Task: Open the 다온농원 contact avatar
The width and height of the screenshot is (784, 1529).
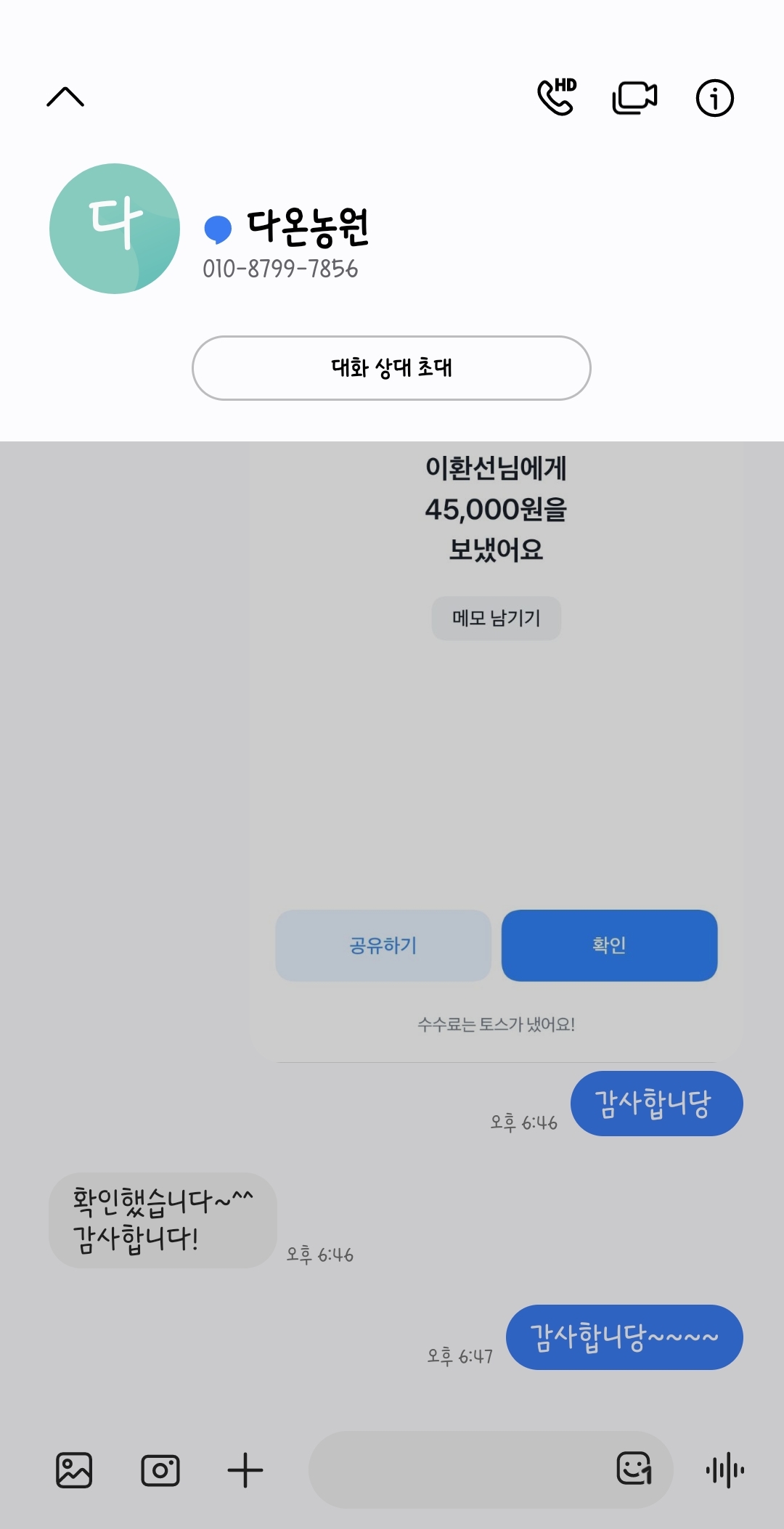Action: [x=115, y=229]
